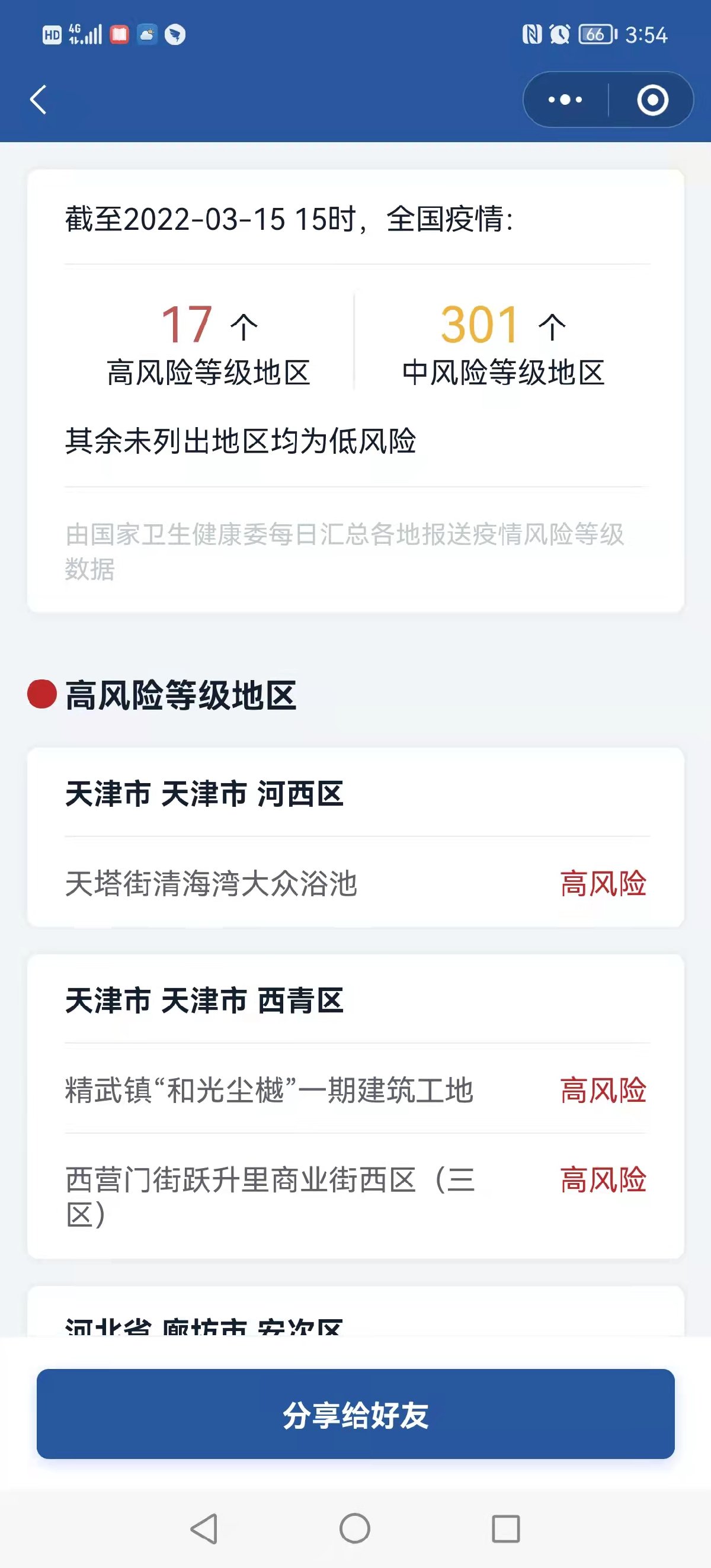Tap the system back navigation button

pos(204,1528)
